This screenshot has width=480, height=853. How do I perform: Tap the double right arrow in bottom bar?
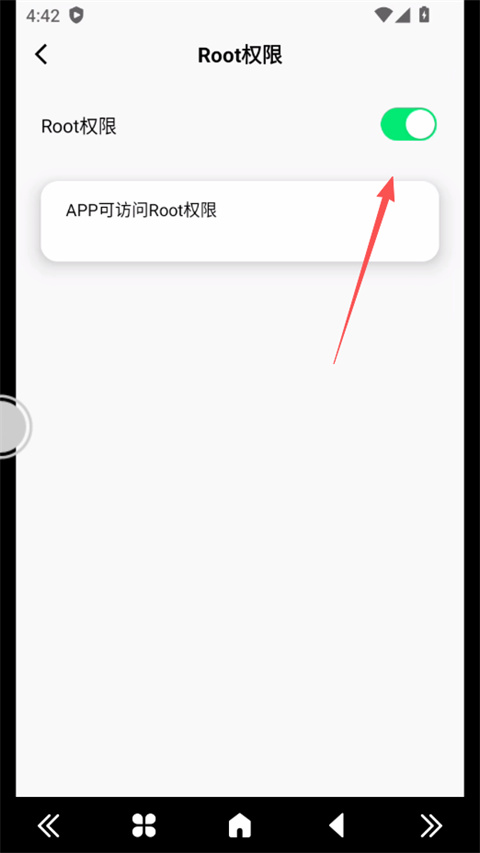coord(432,825)
